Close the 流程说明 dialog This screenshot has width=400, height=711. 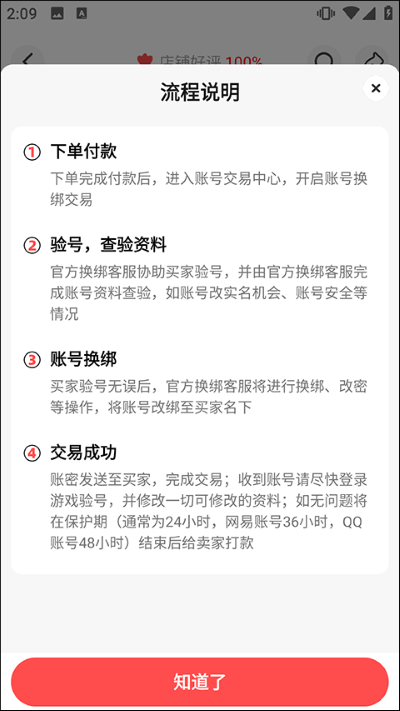pyautogui.click(x=376, y=88)
